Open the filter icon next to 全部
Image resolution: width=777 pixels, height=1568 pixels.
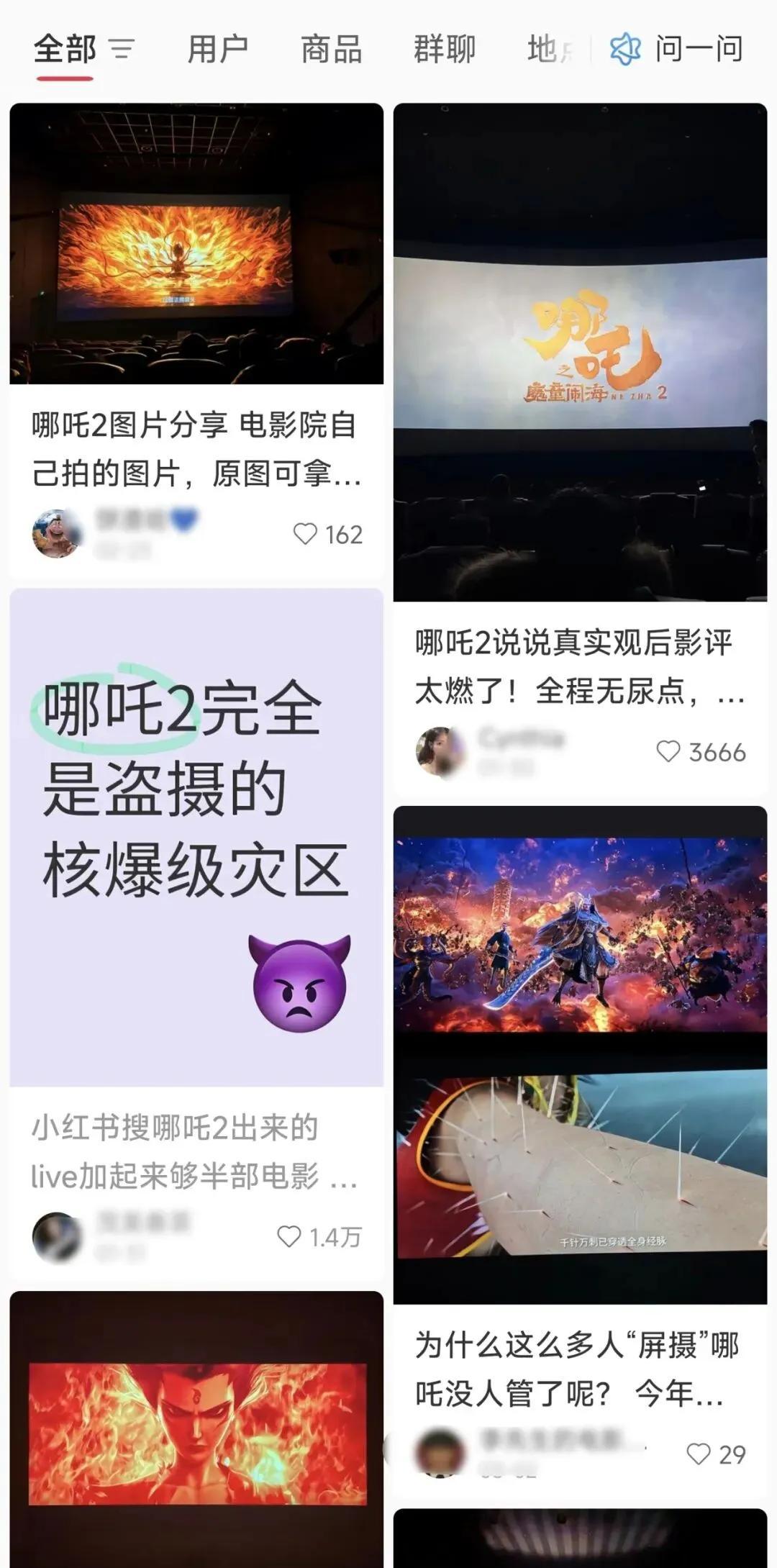point(122,50)
